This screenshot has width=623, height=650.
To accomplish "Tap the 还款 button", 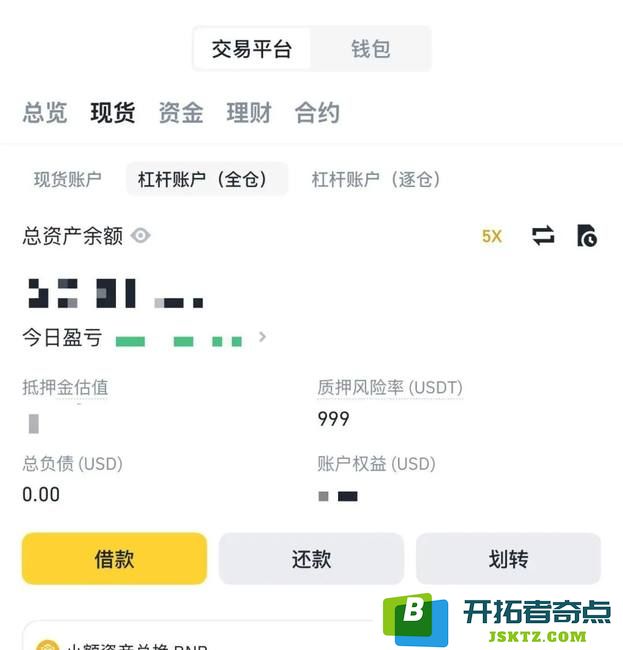I will (311, 559).
